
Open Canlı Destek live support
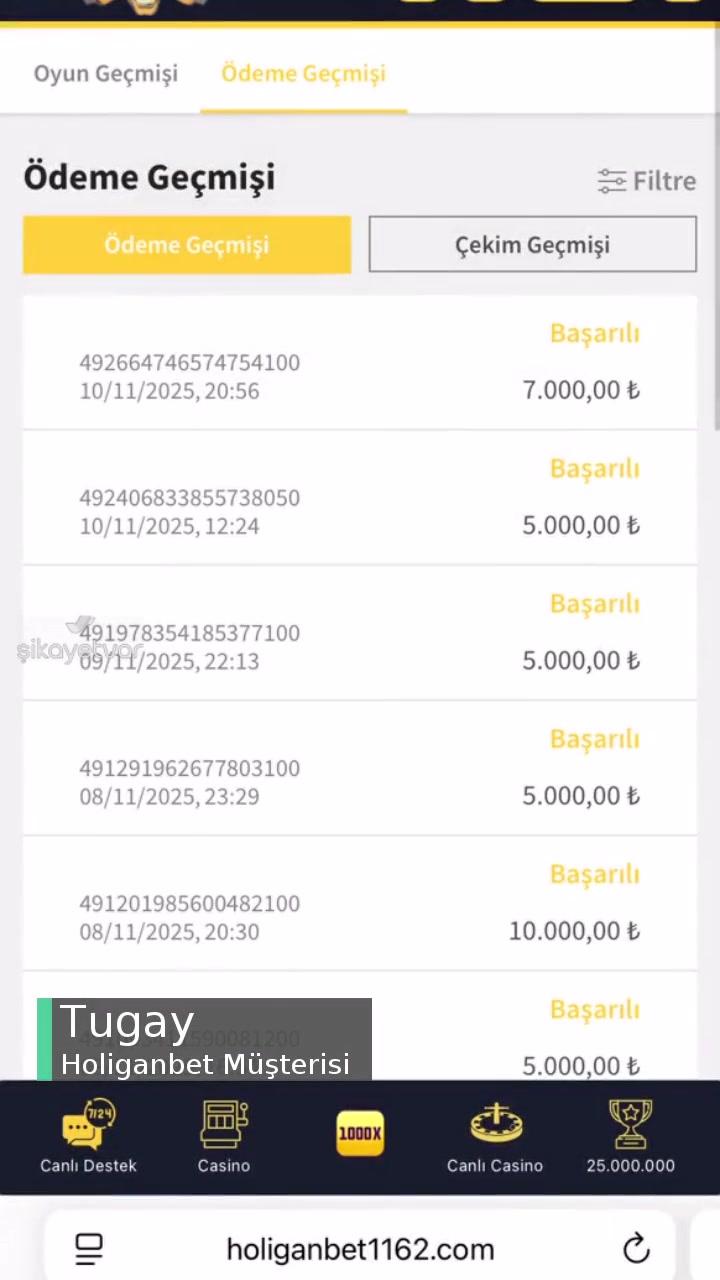(x=88, y=1137)
